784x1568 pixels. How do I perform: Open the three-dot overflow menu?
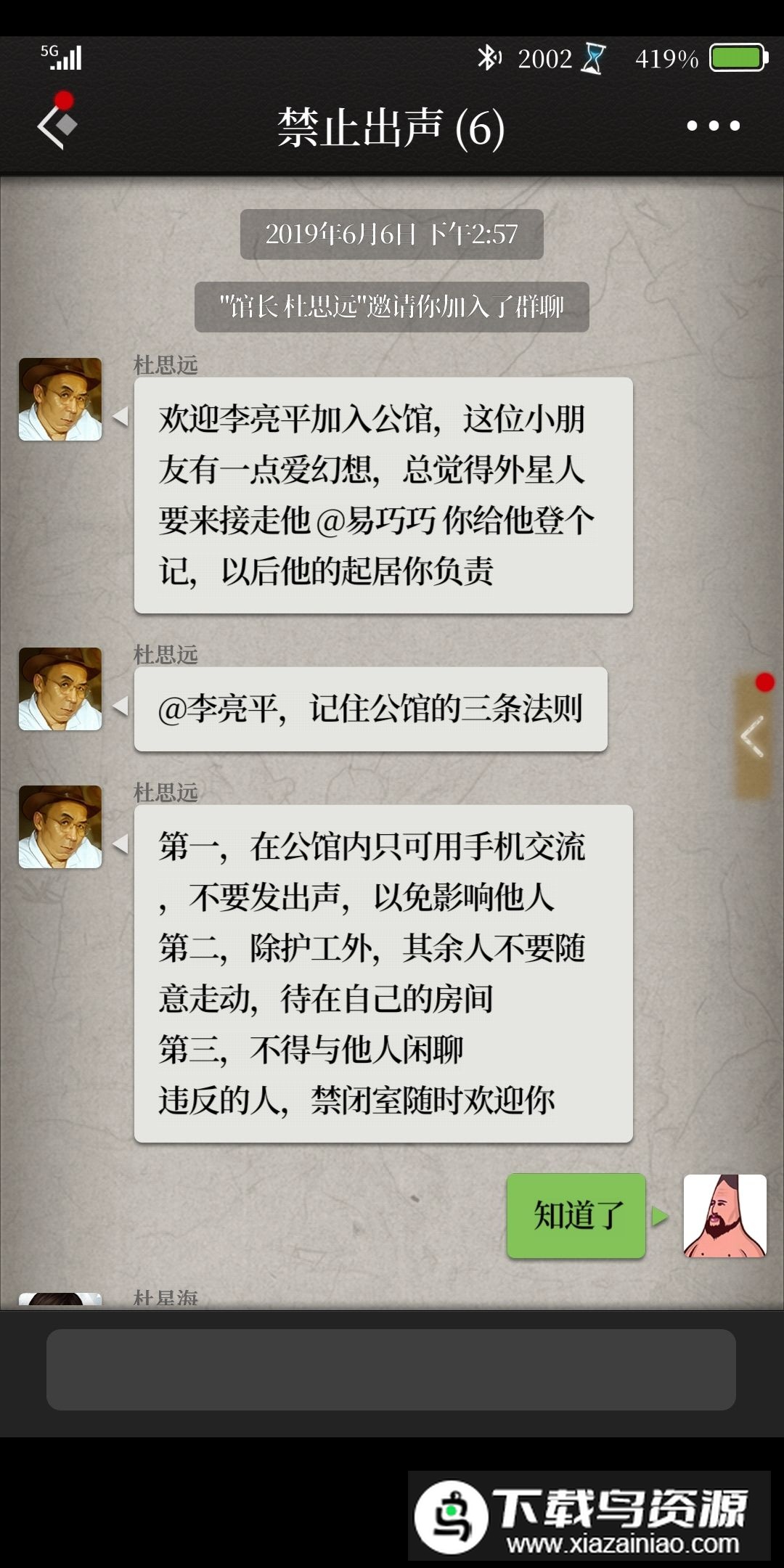713,126
